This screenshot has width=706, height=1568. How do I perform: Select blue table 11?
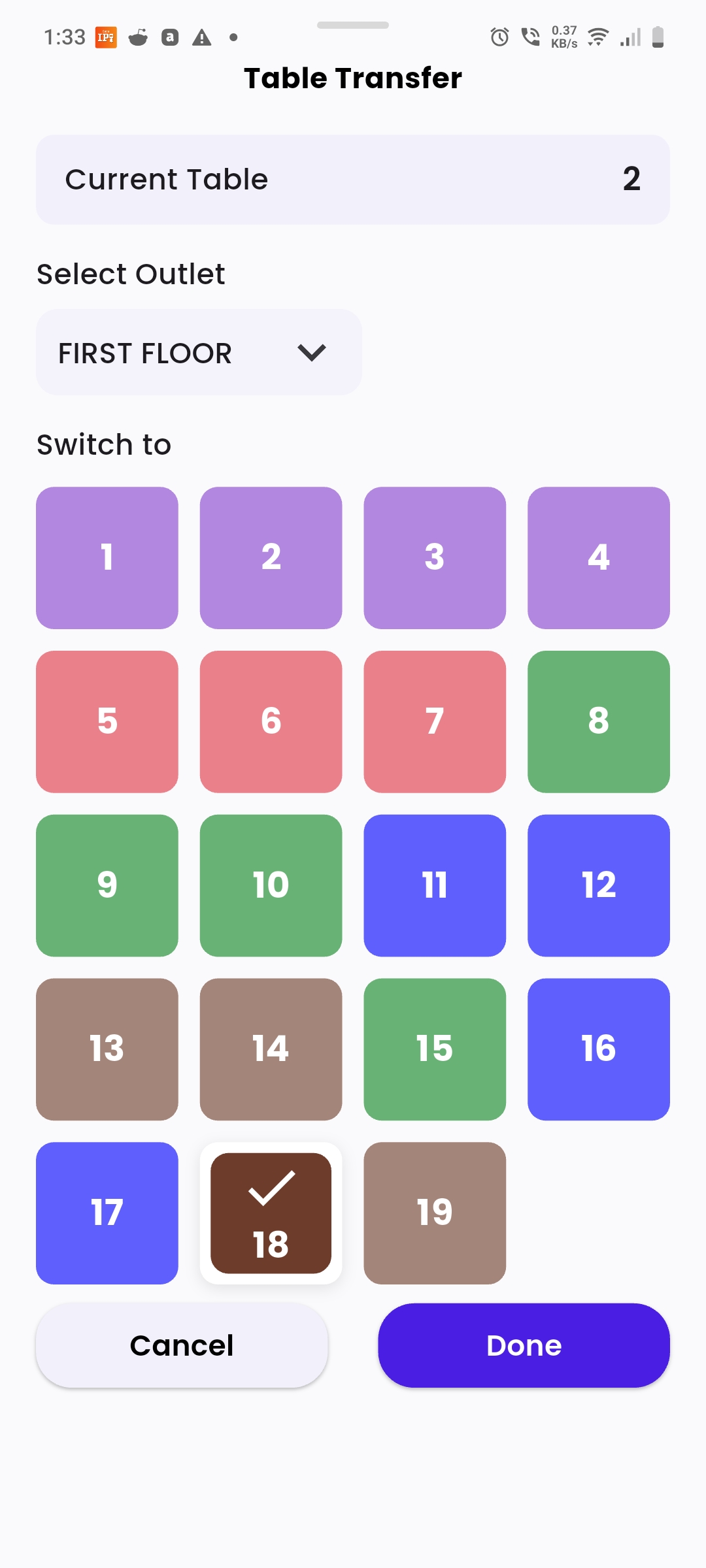coord(435,886)
